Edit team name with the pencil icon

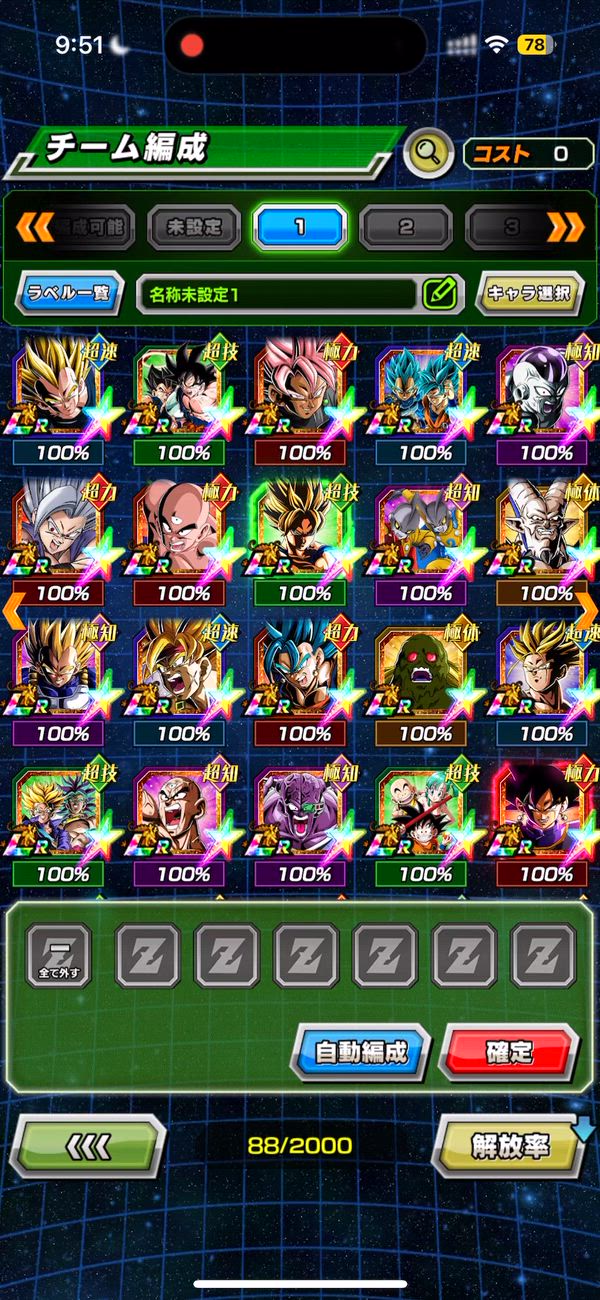(x=440, y=294)
